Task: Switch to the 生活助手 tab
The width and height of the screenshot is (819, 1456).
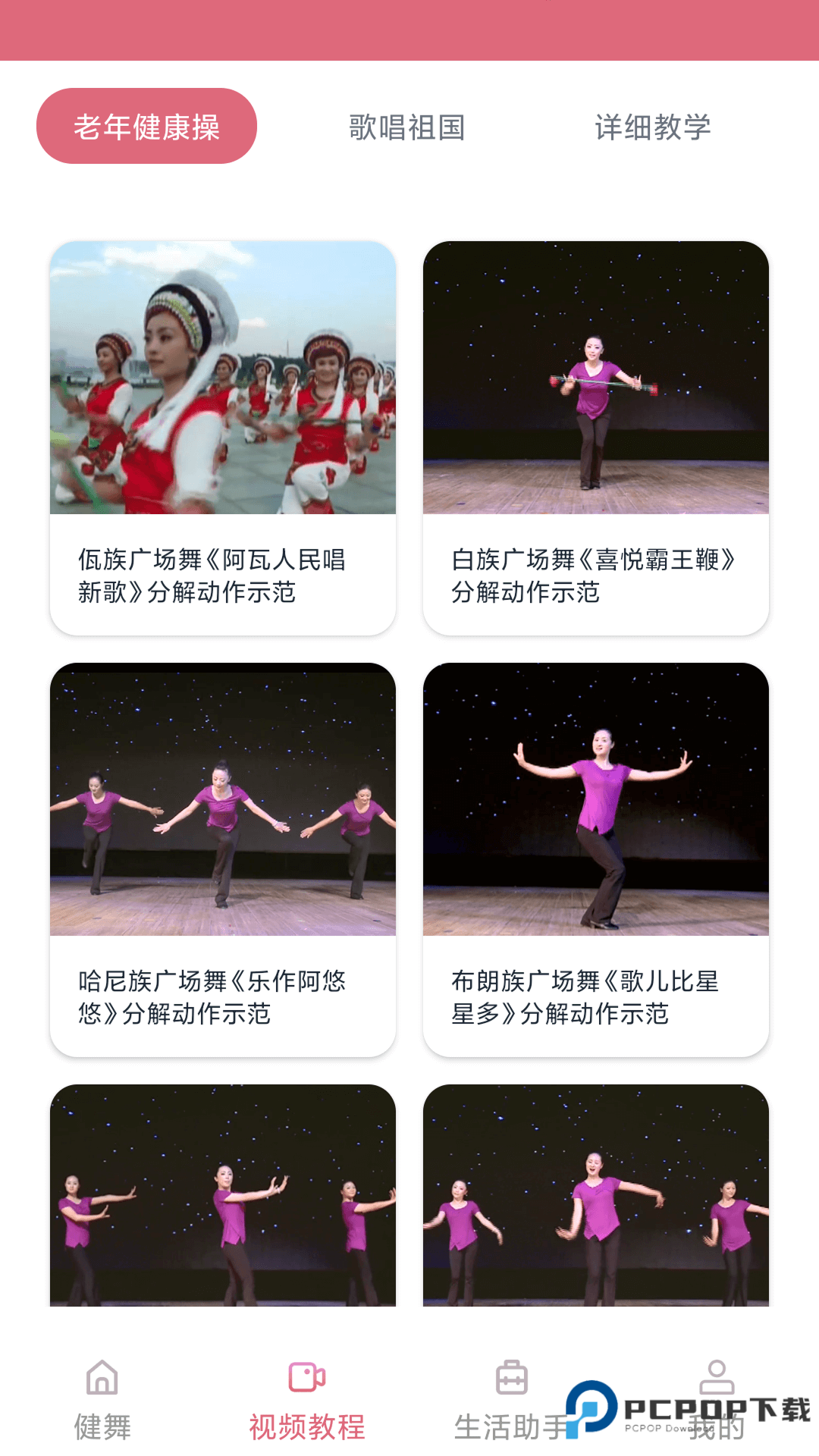Action: pyautogui.click(x=512, y=1399)
